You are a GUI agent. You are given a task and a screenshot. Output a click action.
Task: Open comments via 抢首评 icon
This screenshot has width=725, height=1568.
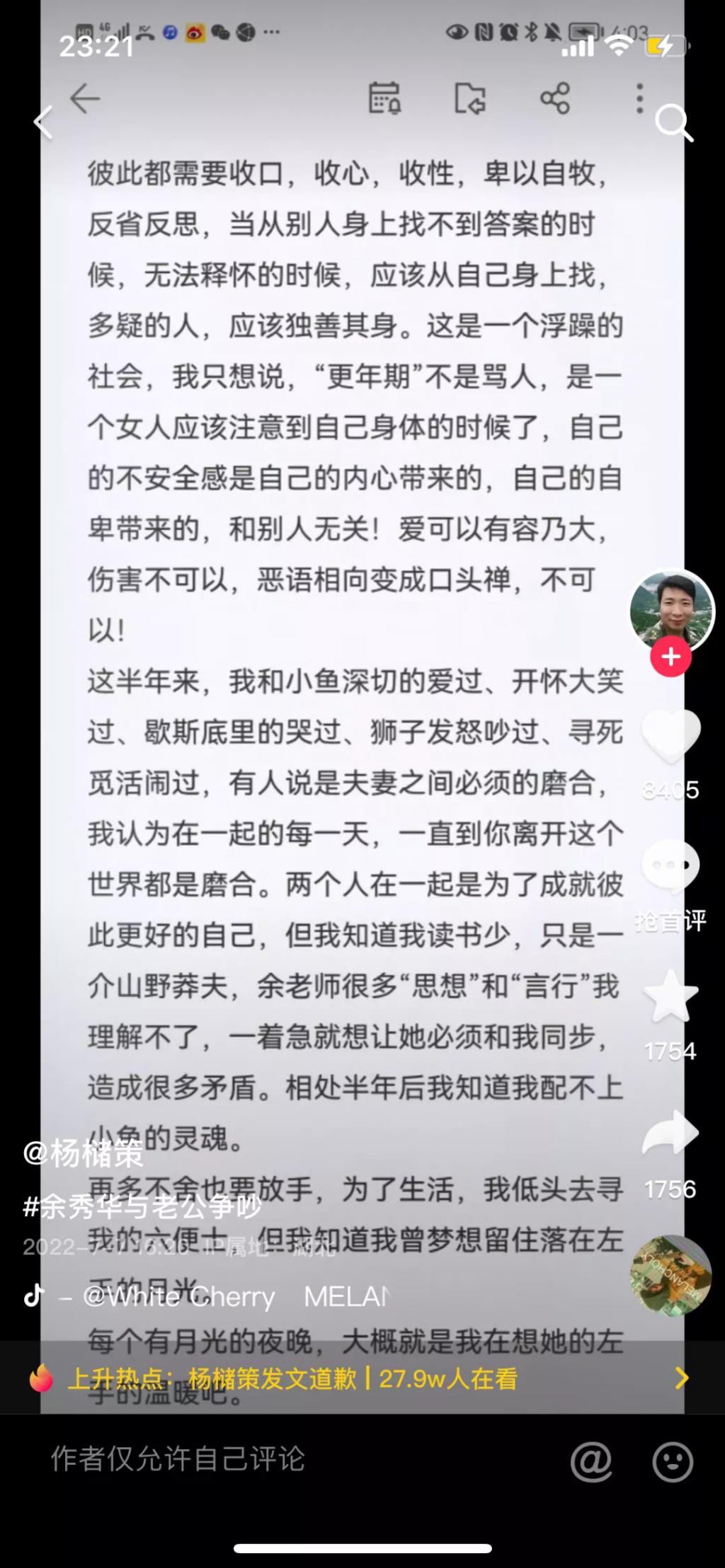click(x=670, y=867)
